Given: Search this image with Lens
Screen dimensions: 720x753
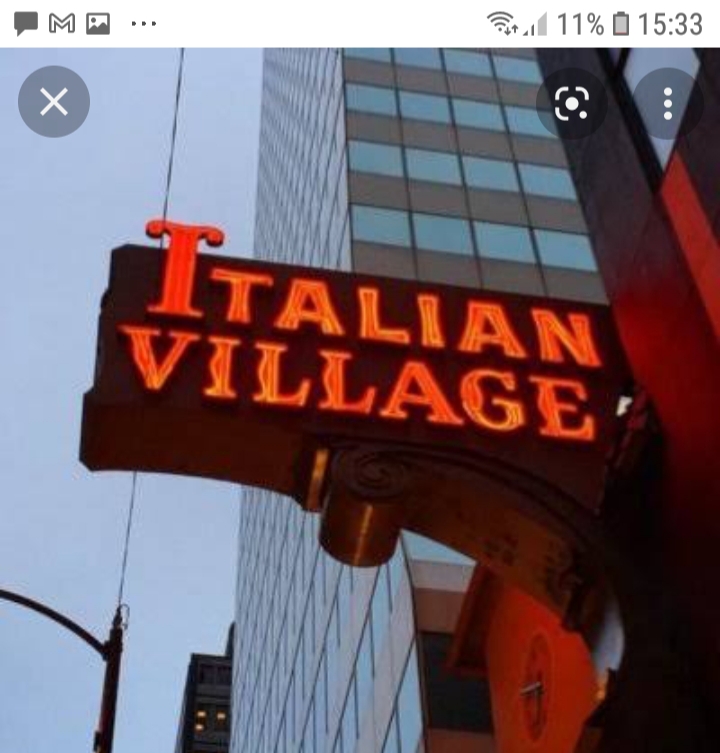Looking at the screenshot, I should (571, 103).
